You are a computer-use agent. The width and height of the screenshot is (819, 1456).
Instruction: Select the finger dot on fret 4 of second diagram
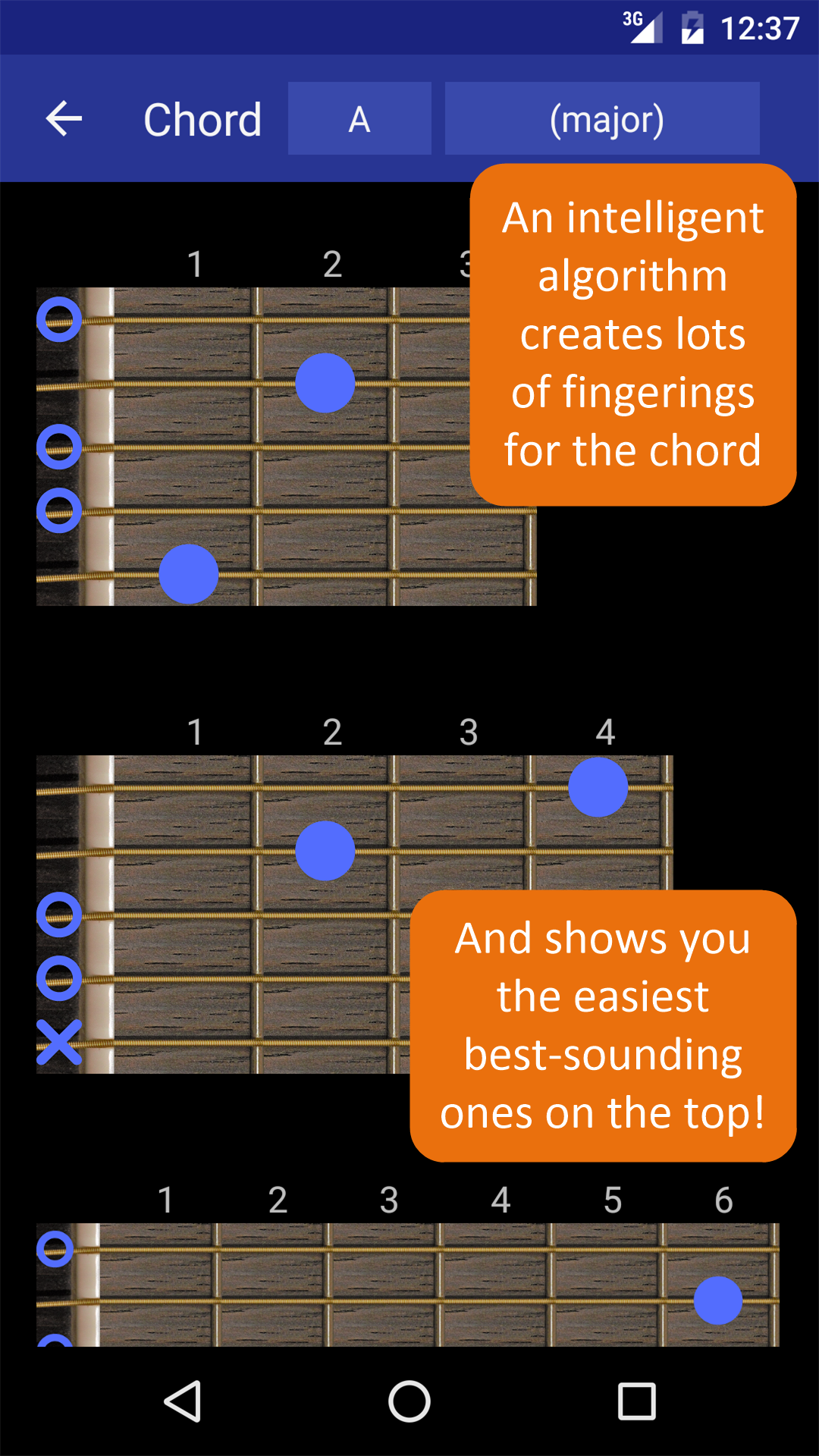[x=598, y=787]
